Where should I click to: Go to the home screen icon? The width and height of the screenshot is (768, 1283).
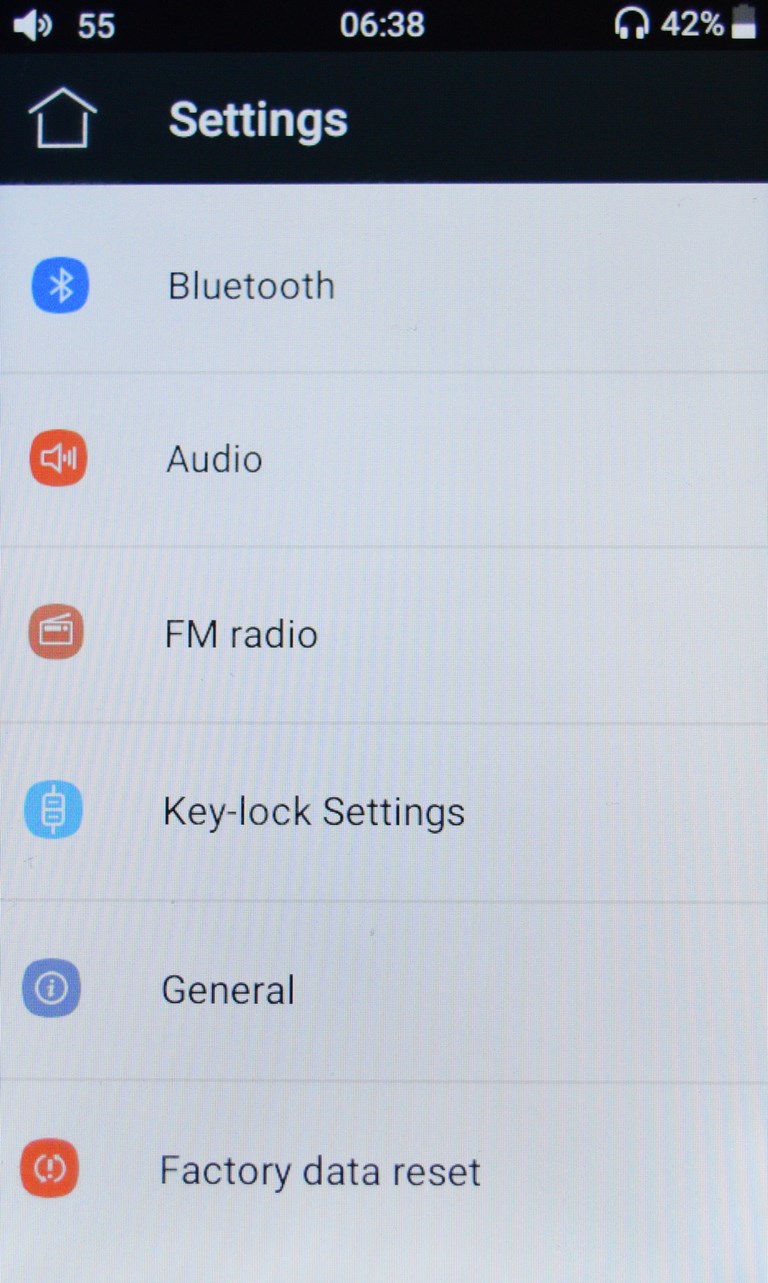pyautogui.click(x=62, y=118)
